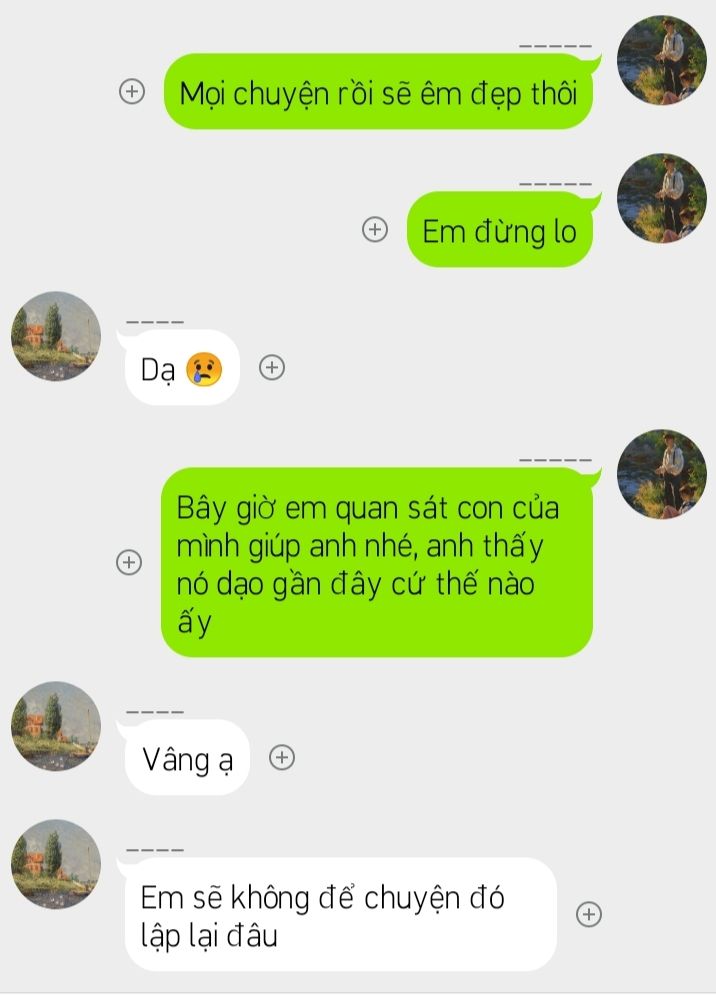This screenshot has height=996, width=716.
Task: Open the profile picture next to the "Dạ" message
Action: pyautogui.click(x=56, y=336)
